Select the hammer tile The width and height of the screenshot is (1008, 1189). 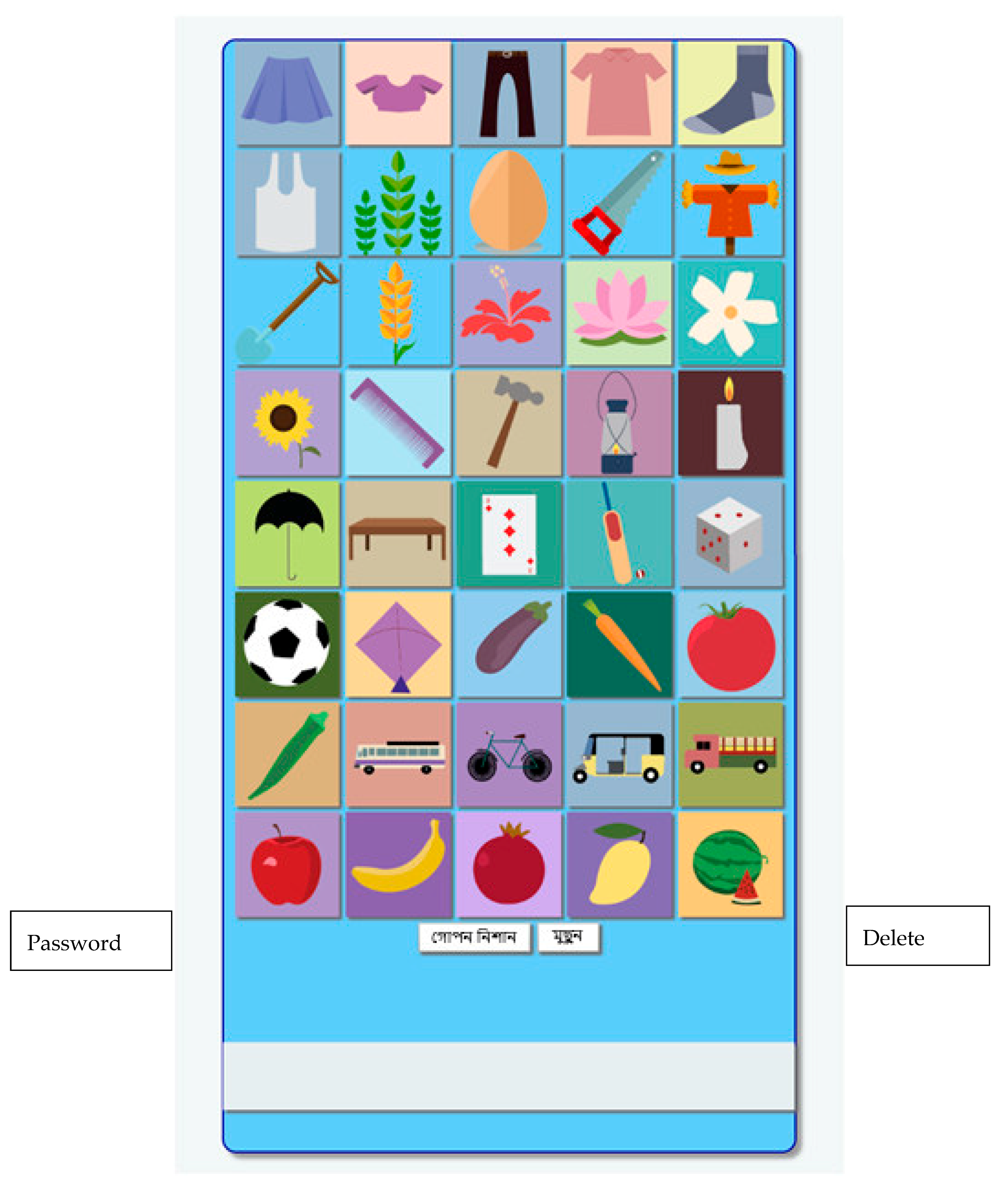click(x=509, y=424)
